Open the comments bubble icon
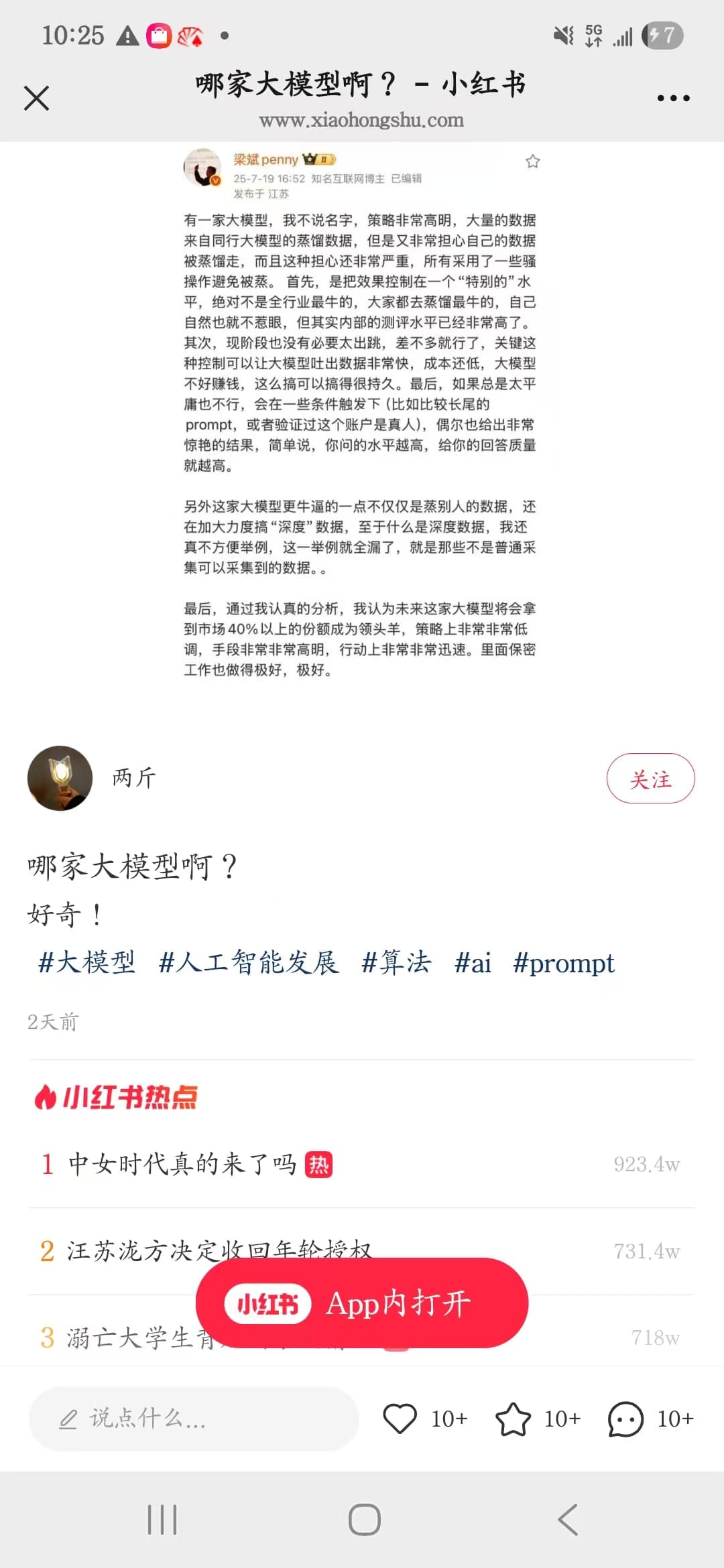This screenshot has width=724, height=1568. click(625, 1419)
